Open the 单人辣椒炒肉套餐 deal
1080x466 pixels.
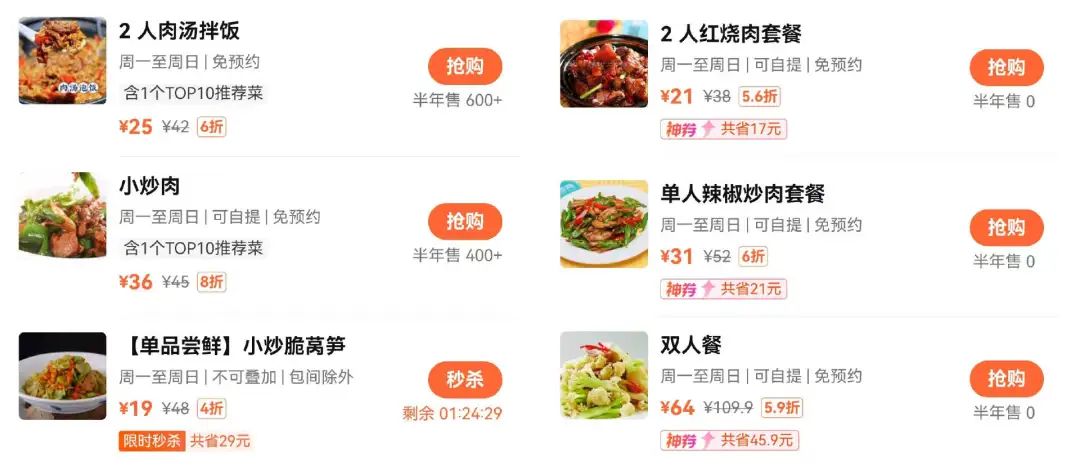tap(742, 194)
